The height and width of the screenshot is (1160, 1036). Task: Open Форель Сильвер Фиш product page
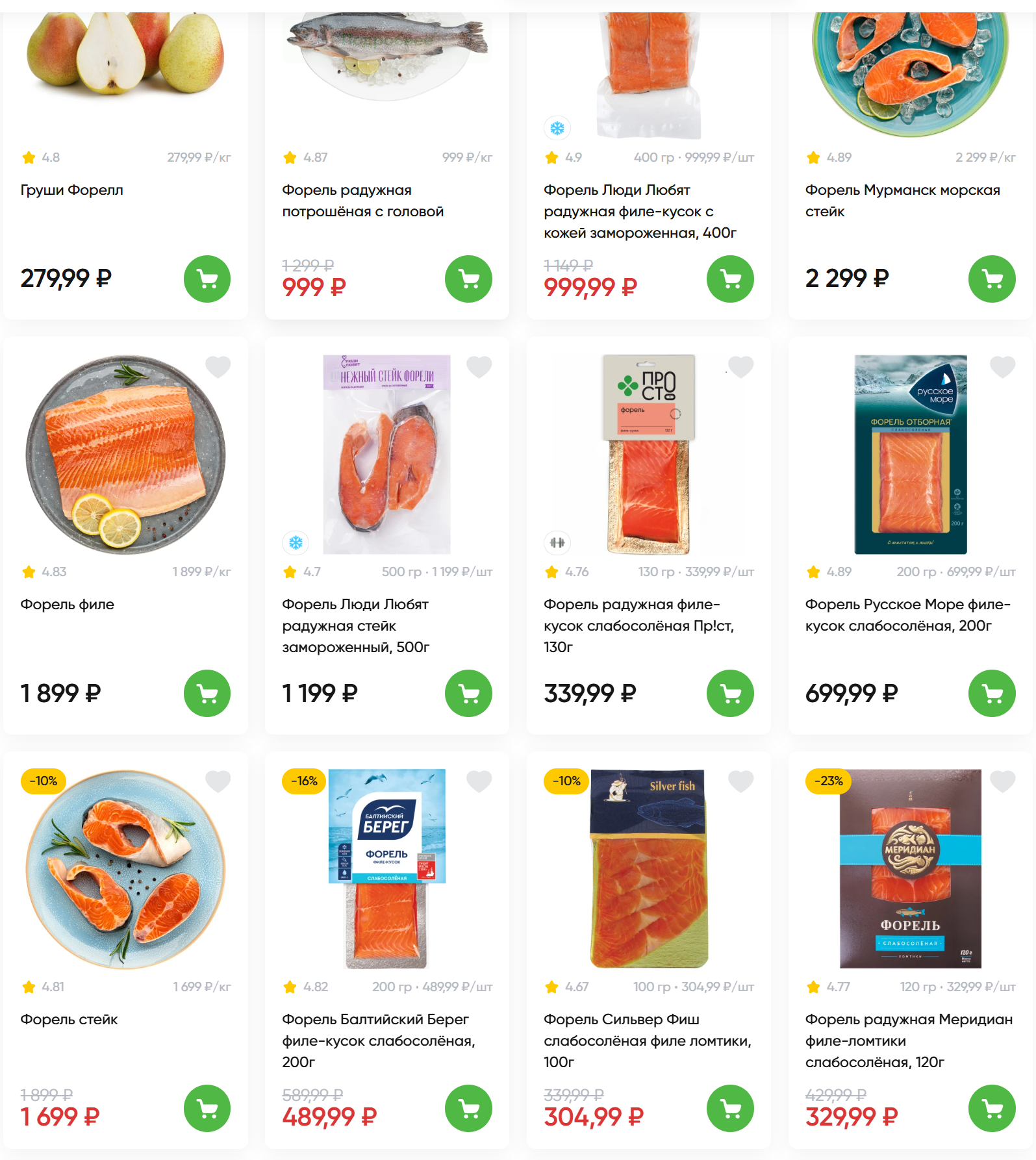pos(647,1040)
